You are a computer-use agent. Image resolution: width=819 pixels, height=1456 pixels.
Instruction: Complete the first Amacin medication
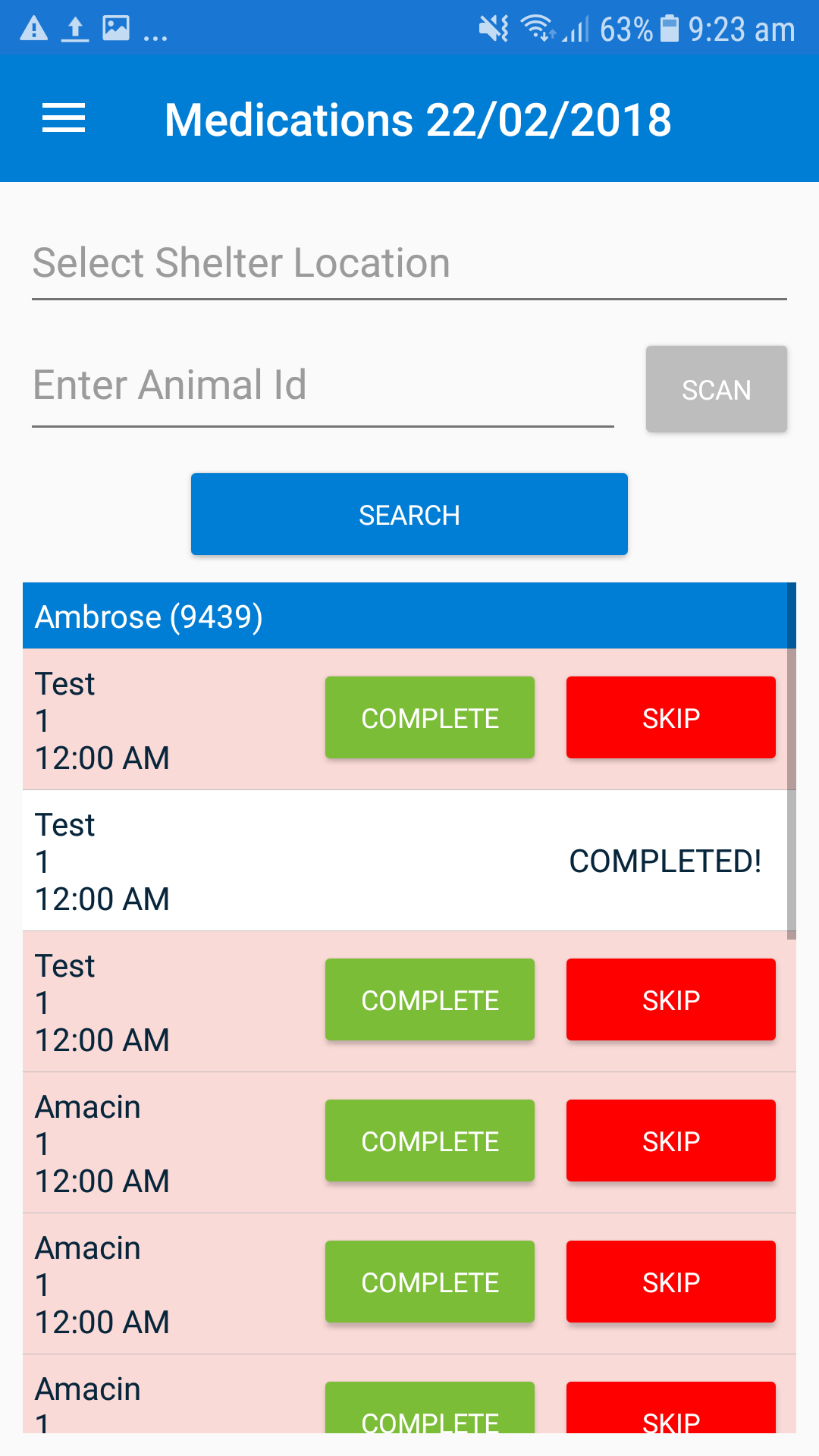click(x=429, y=1140)
